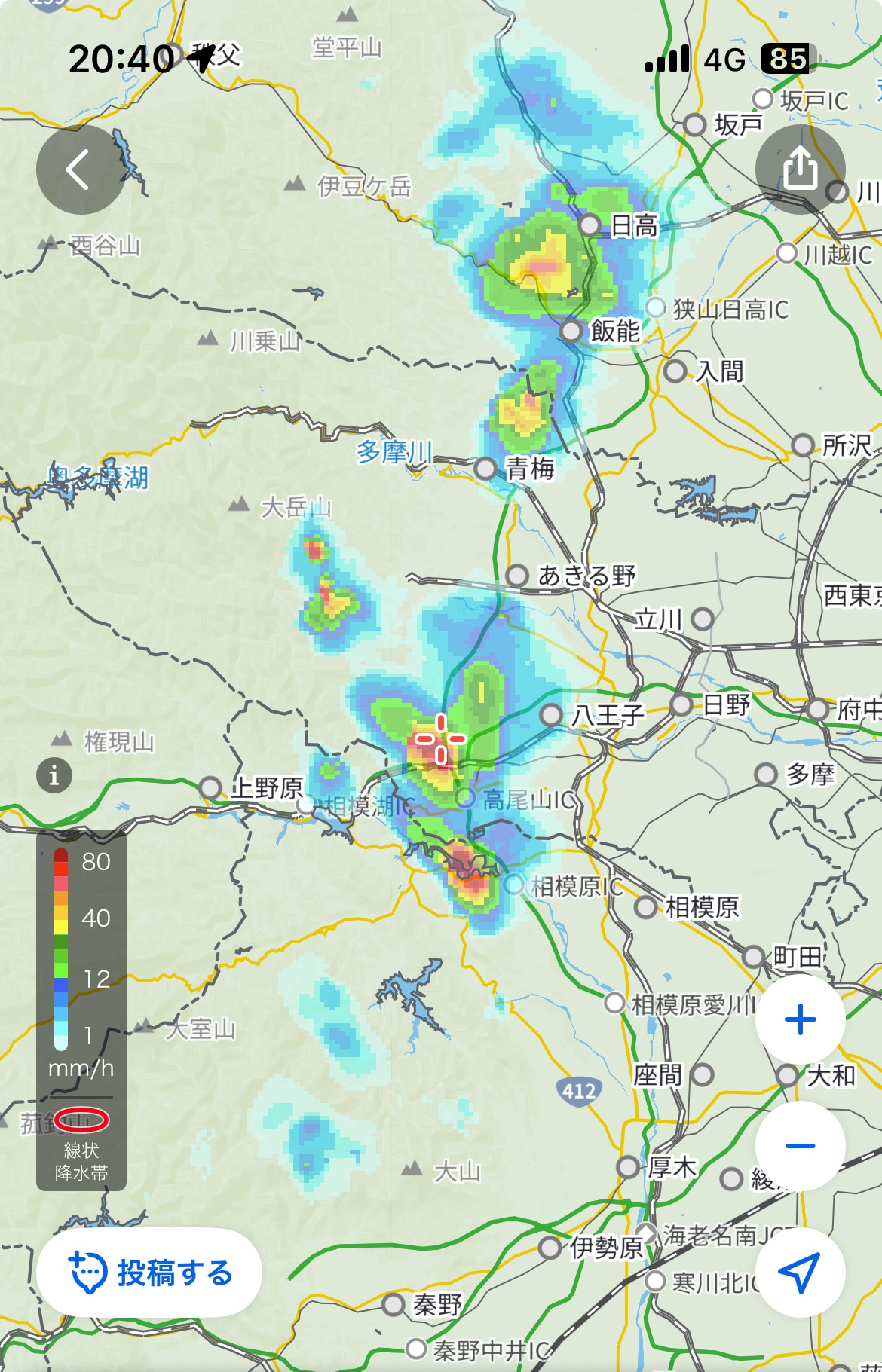
Task: Center map on my current location
Action: tap(800, 1273)
